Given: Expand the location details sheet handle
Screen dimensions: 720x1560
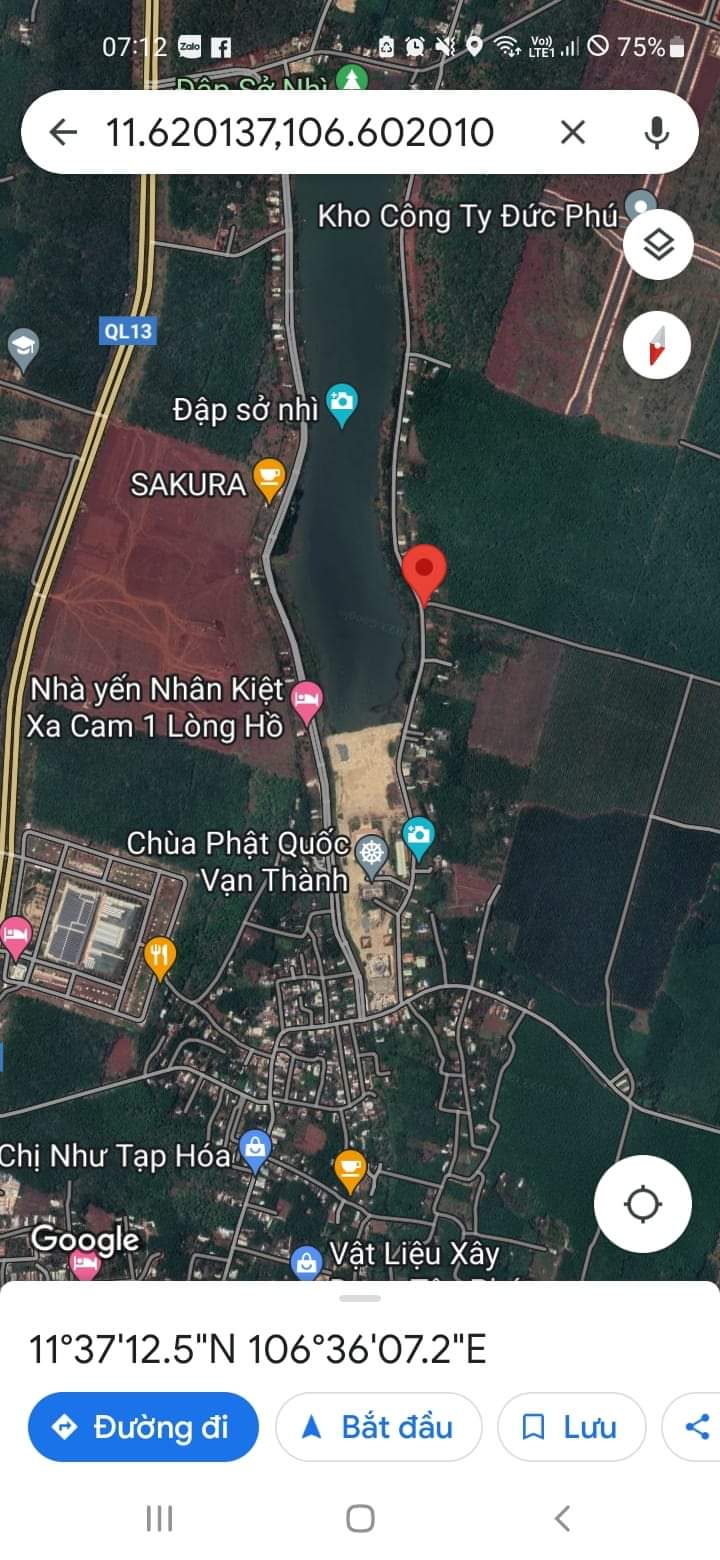Looking at the screenshot, I should coord(360,1298).
